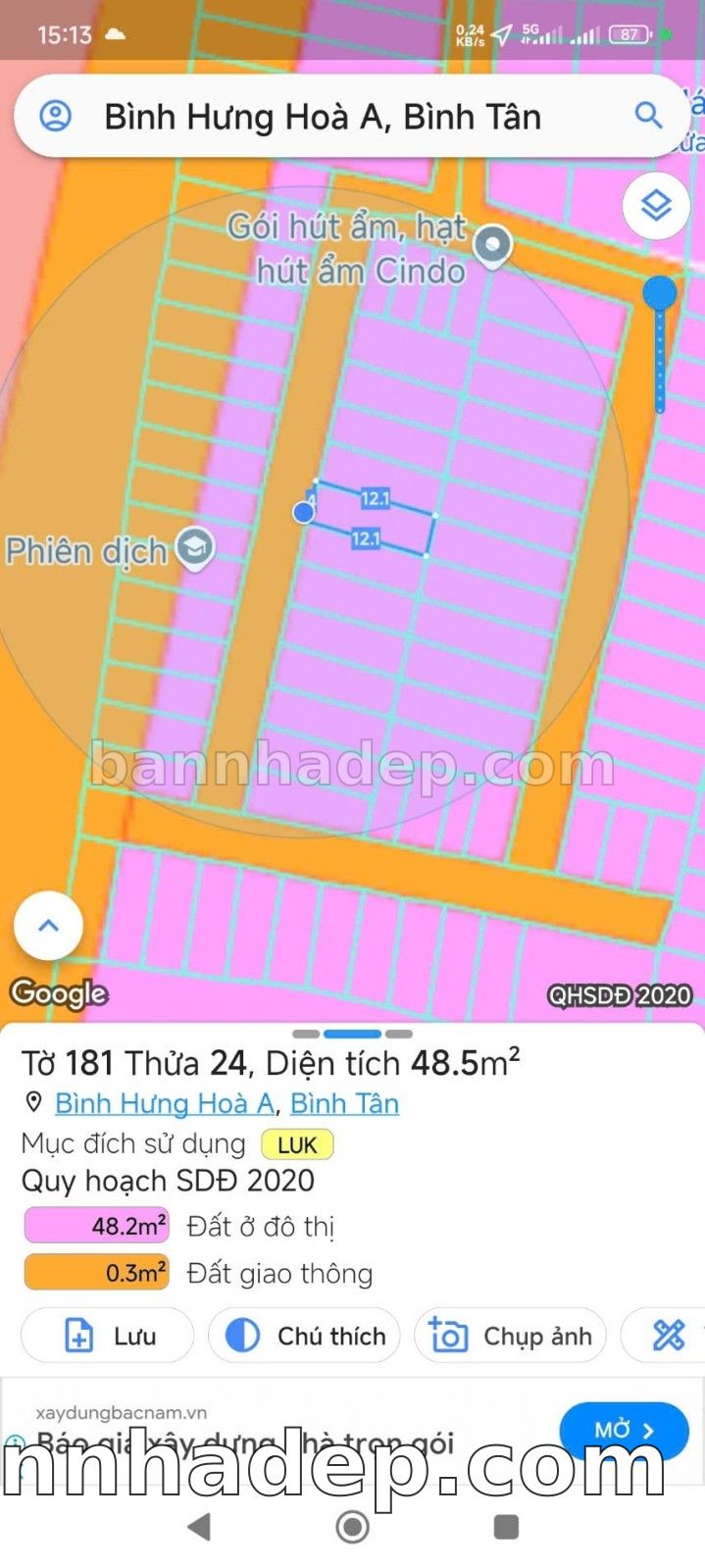
Task: Tap the Mở button on the ad
Action: 624,1430
